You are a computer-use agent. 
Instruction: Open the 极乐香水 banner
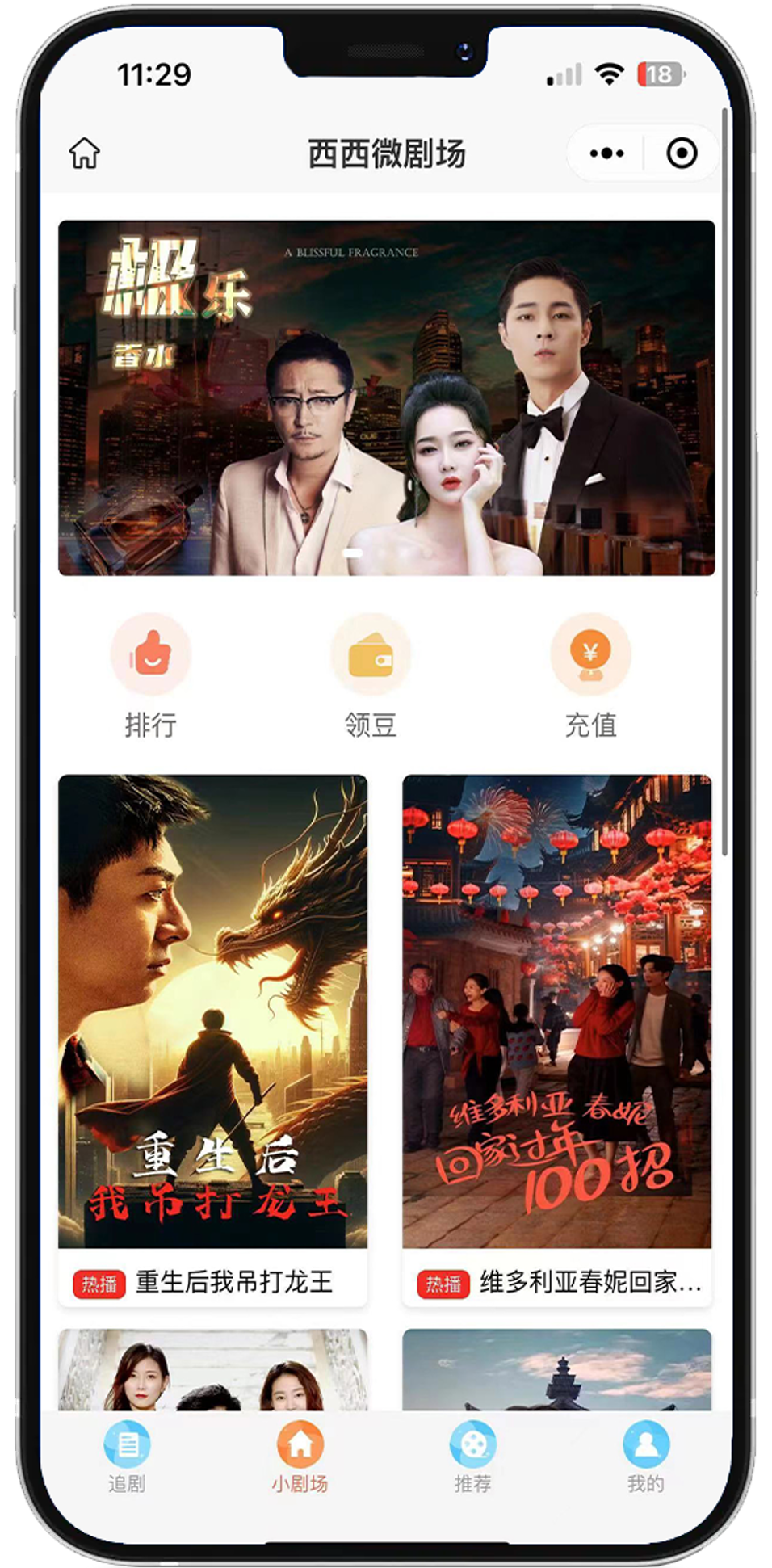386,397
